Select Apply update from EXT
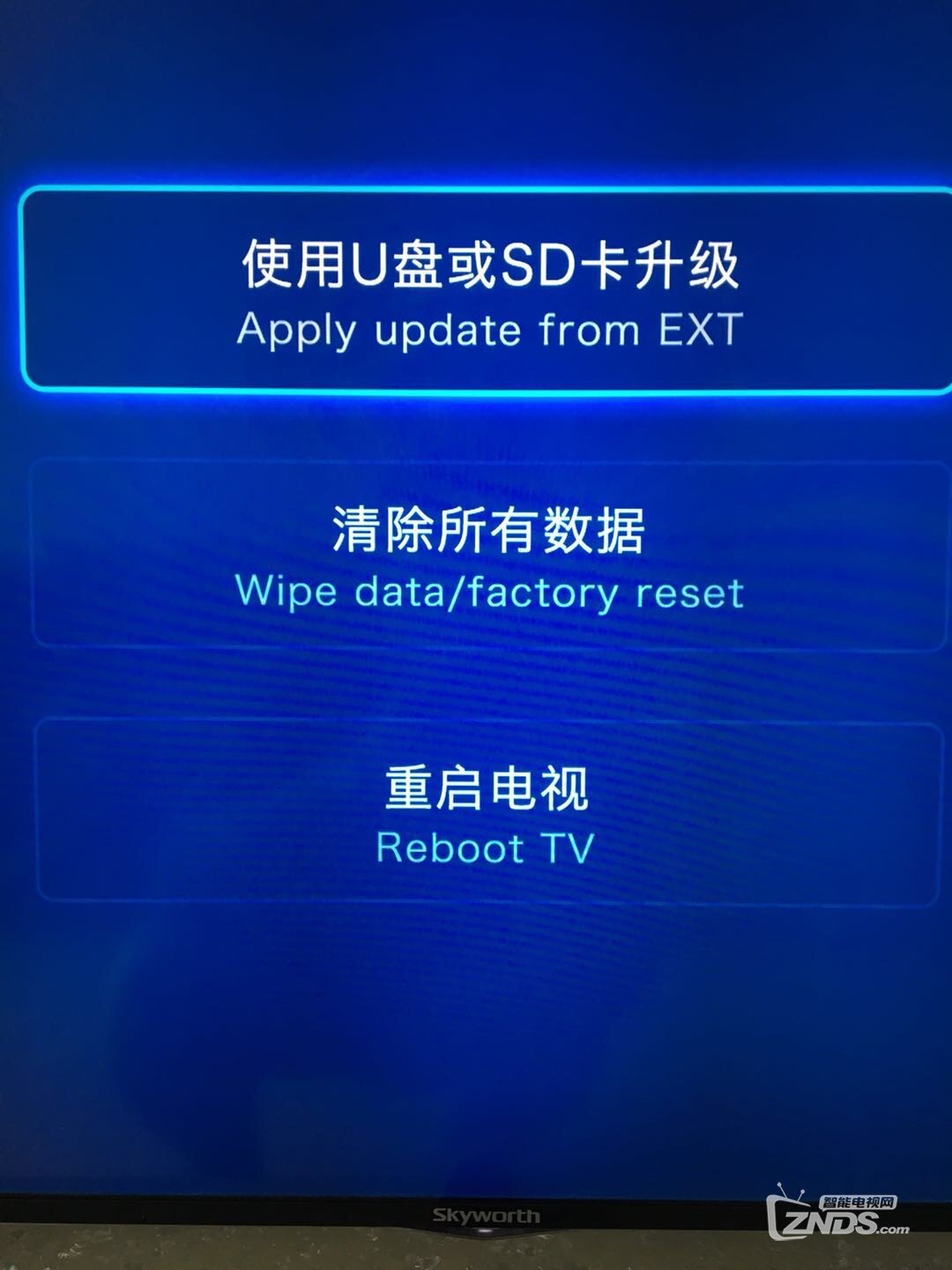 click(489, 291)
